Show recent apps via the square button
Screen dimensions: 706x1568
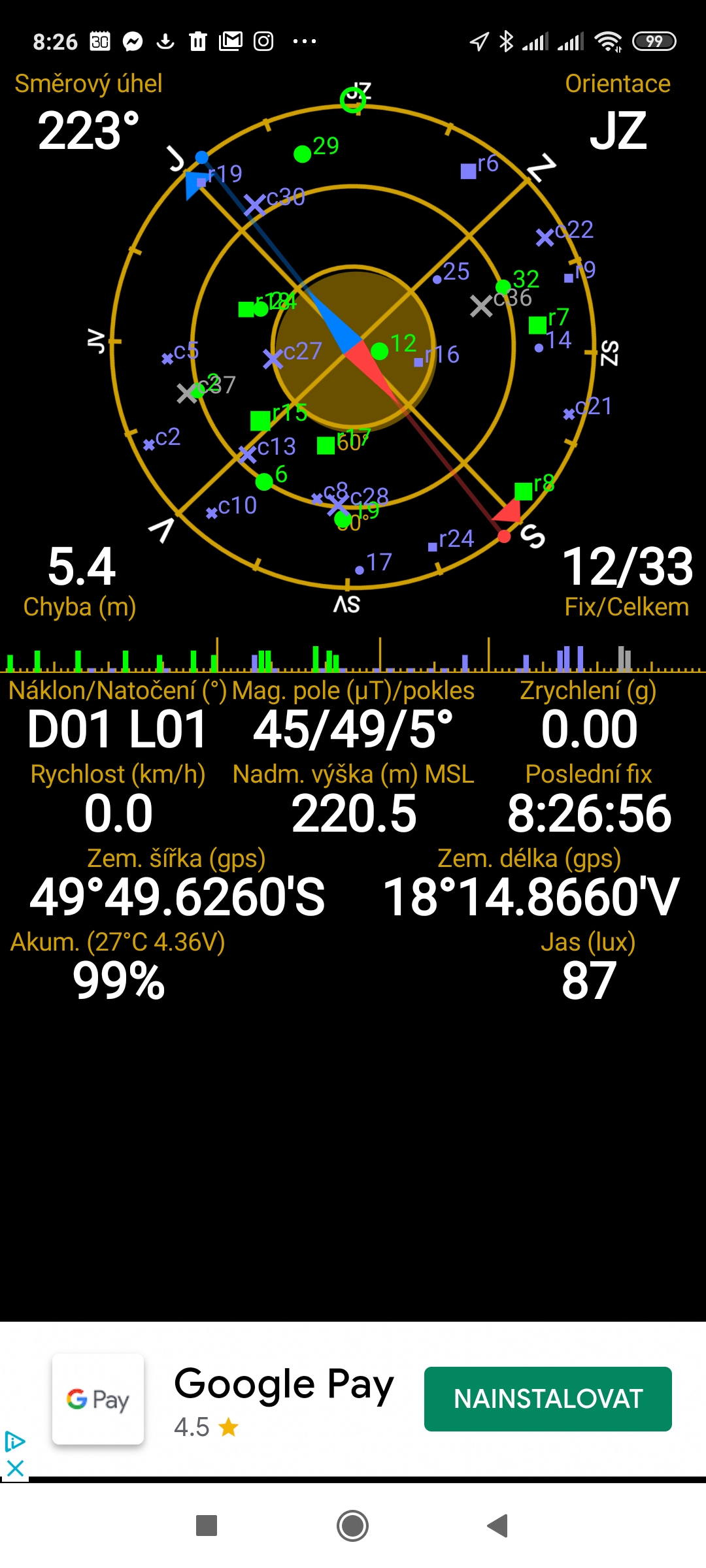[207, 1526]
